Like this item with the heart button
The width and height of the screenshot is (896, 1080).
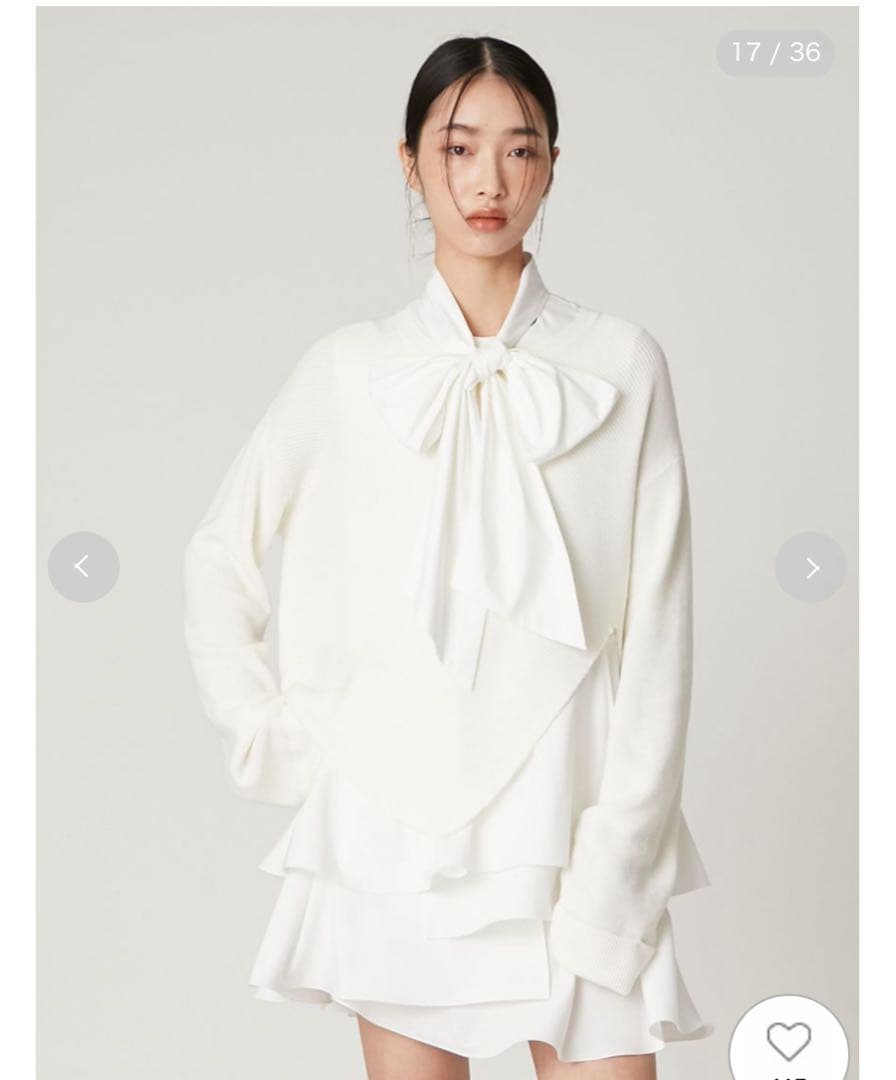coord(789,1041)
